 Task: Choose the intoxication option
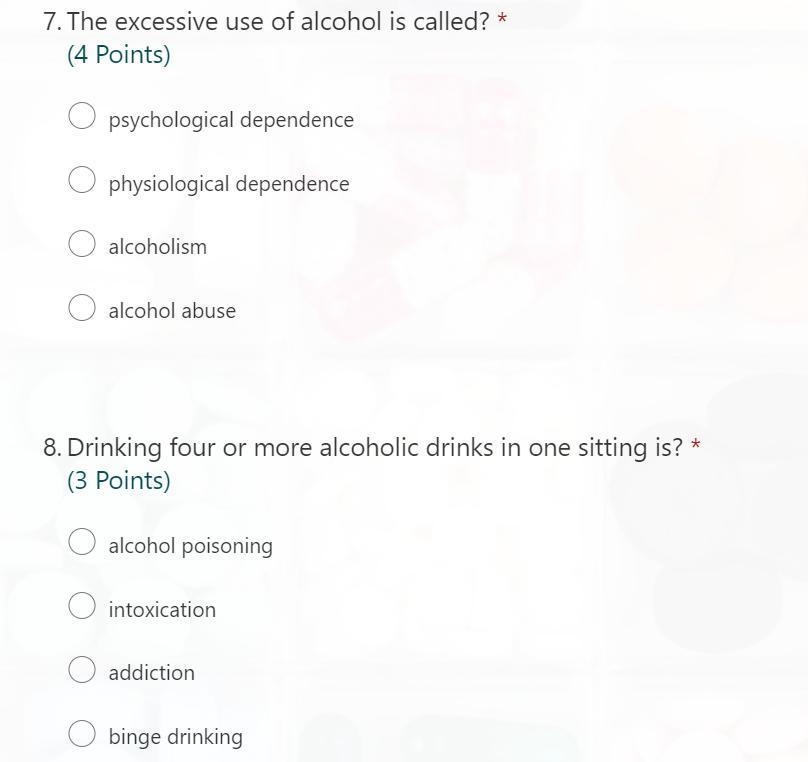(x=82, y=607)
